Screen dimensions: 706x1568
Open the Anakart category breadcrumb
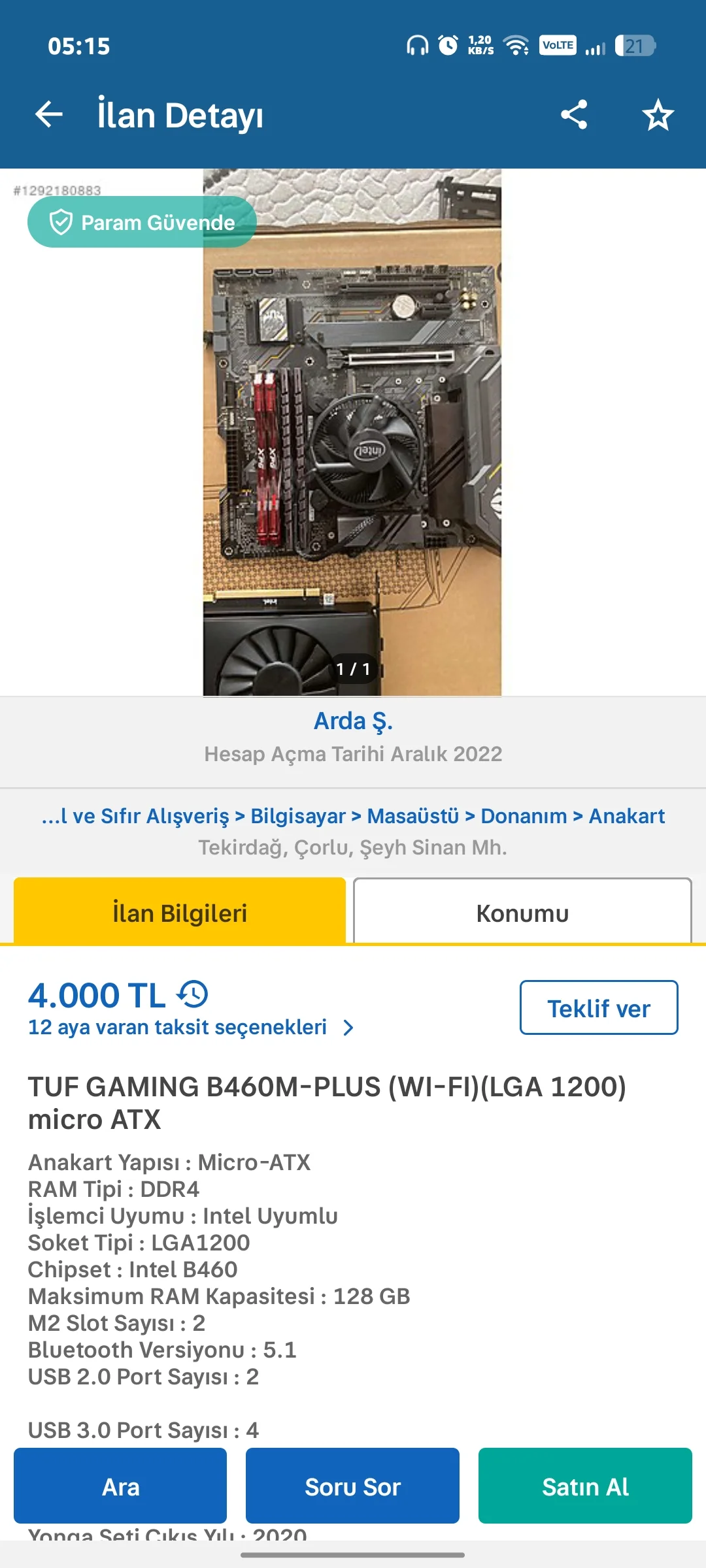(x=626, y=816)
